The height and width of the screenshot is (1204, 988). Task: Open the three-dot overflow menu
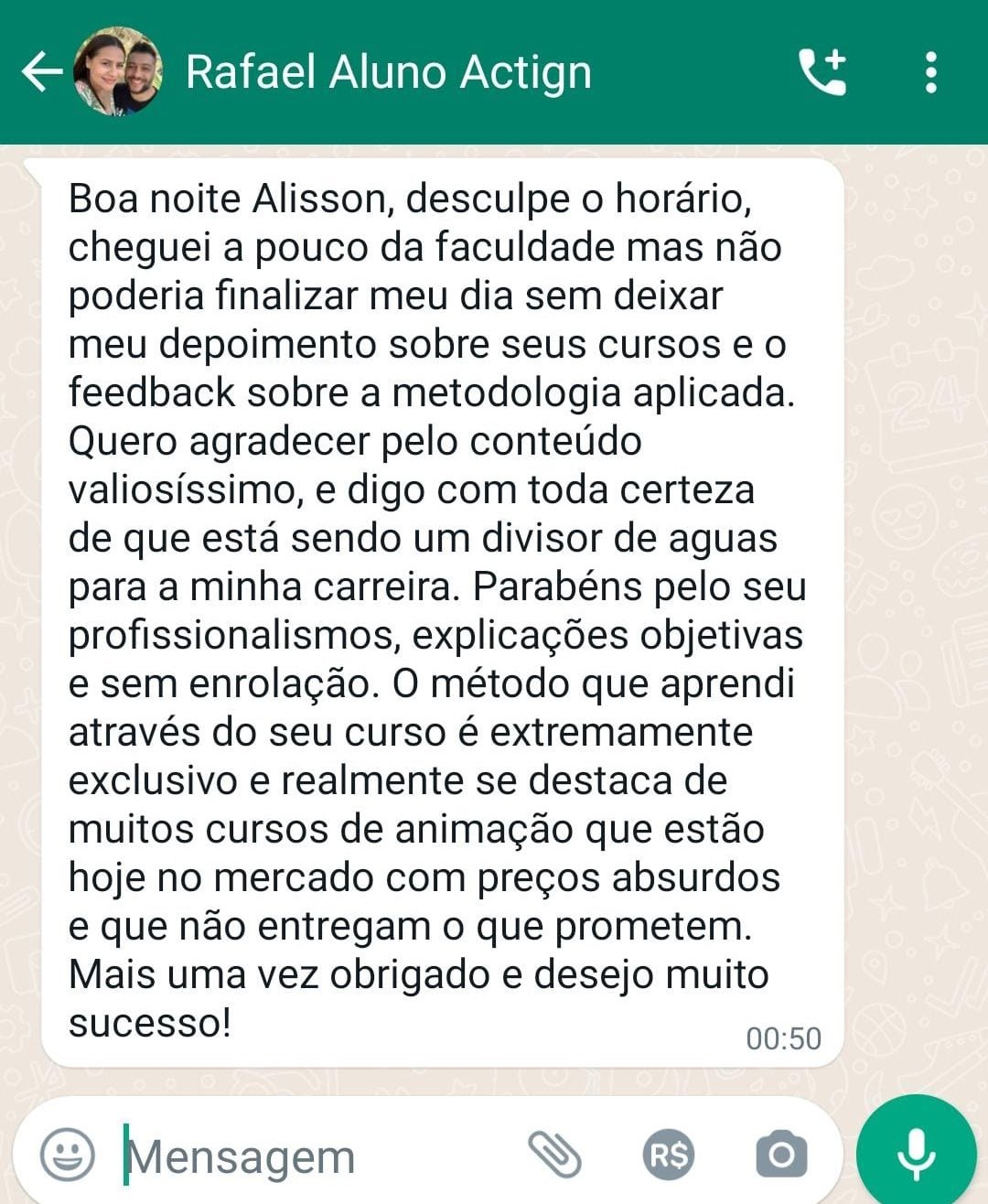(x=930, y=71)
